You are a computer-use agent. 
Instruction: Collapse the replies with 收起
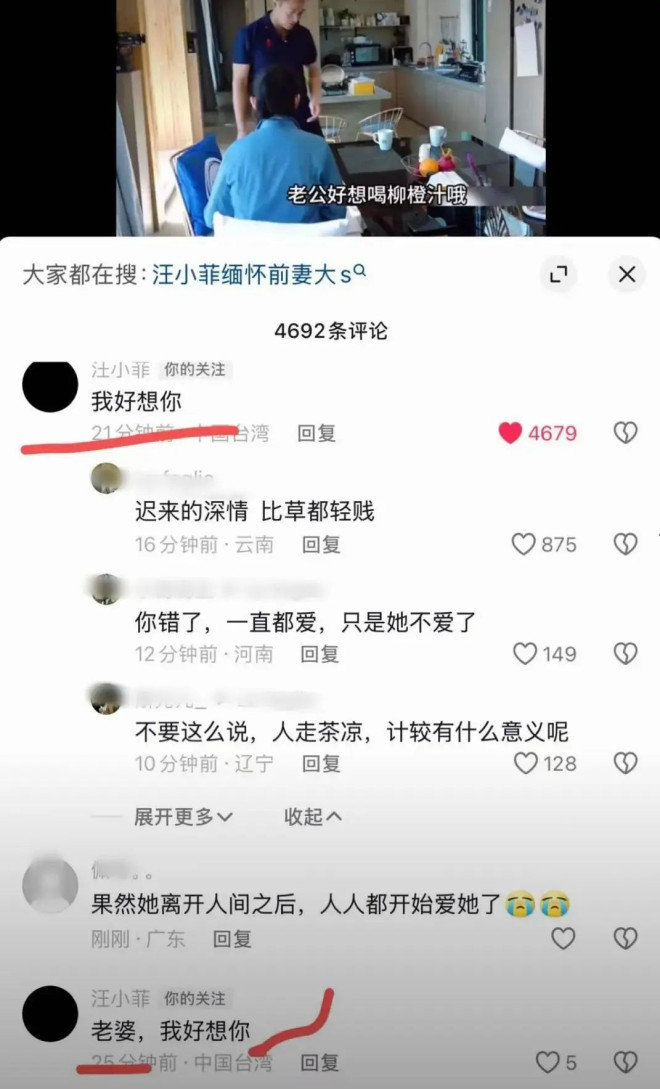click(312, 817)
